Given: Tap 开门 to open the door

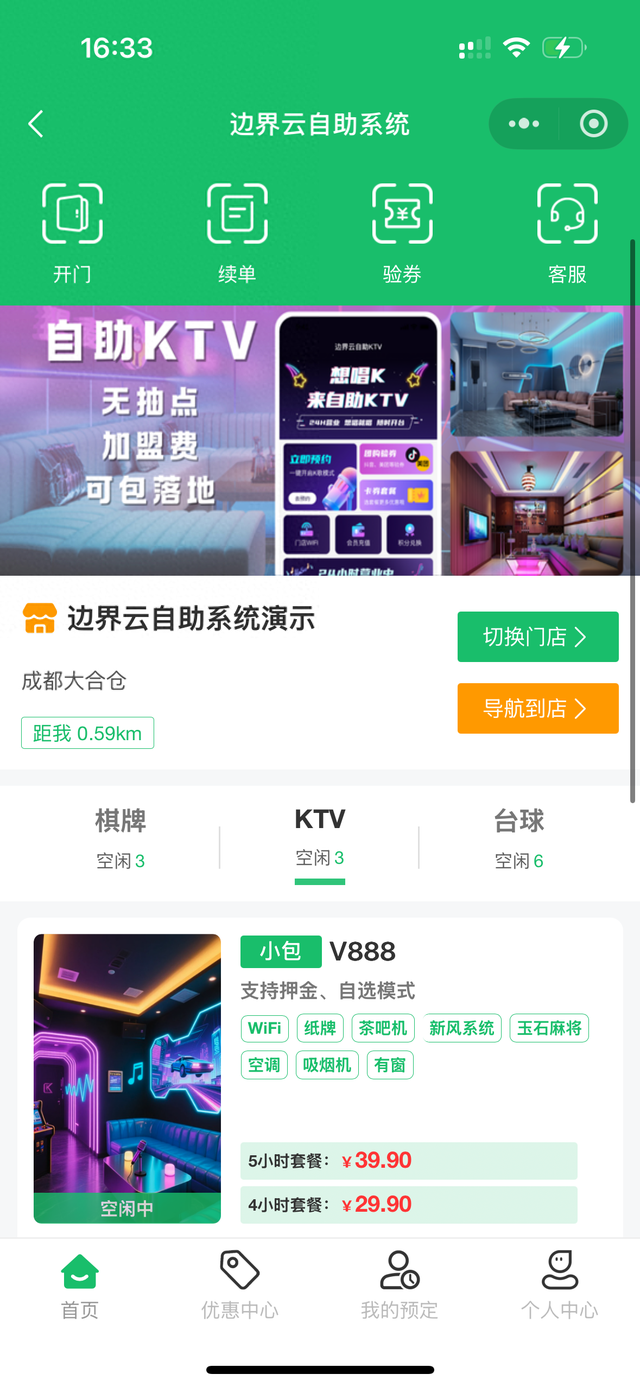Looking at the screenshot, I should click(x=72, y=232).
